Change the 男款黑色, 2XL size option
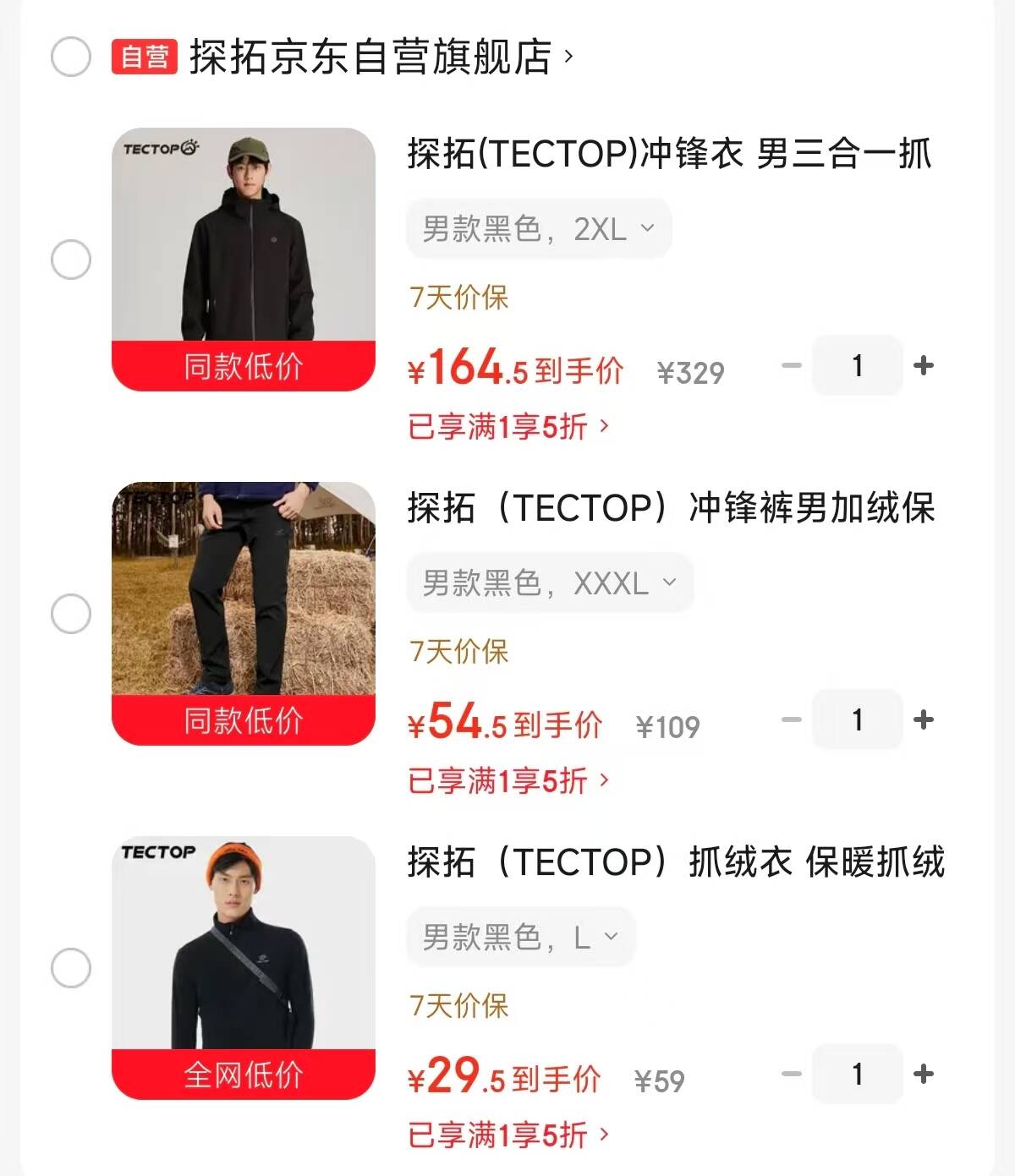The height and width of the screenshot is (1176, 1015). pyautogui.click(x=539, y=229)
